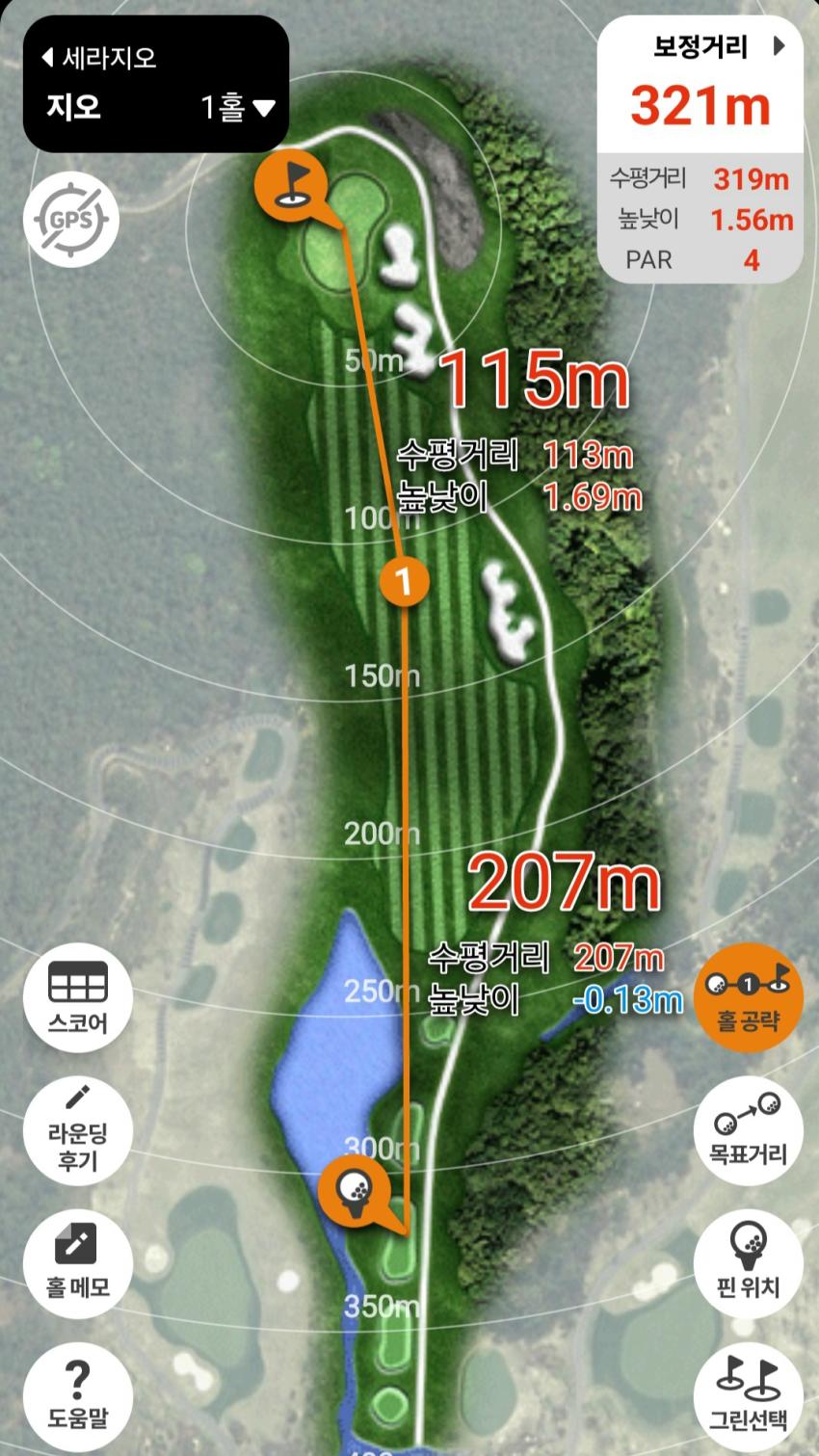Expand the 보정거리 panel arrow
Viewport: 819px width, 1456px height.
(779, 45)
